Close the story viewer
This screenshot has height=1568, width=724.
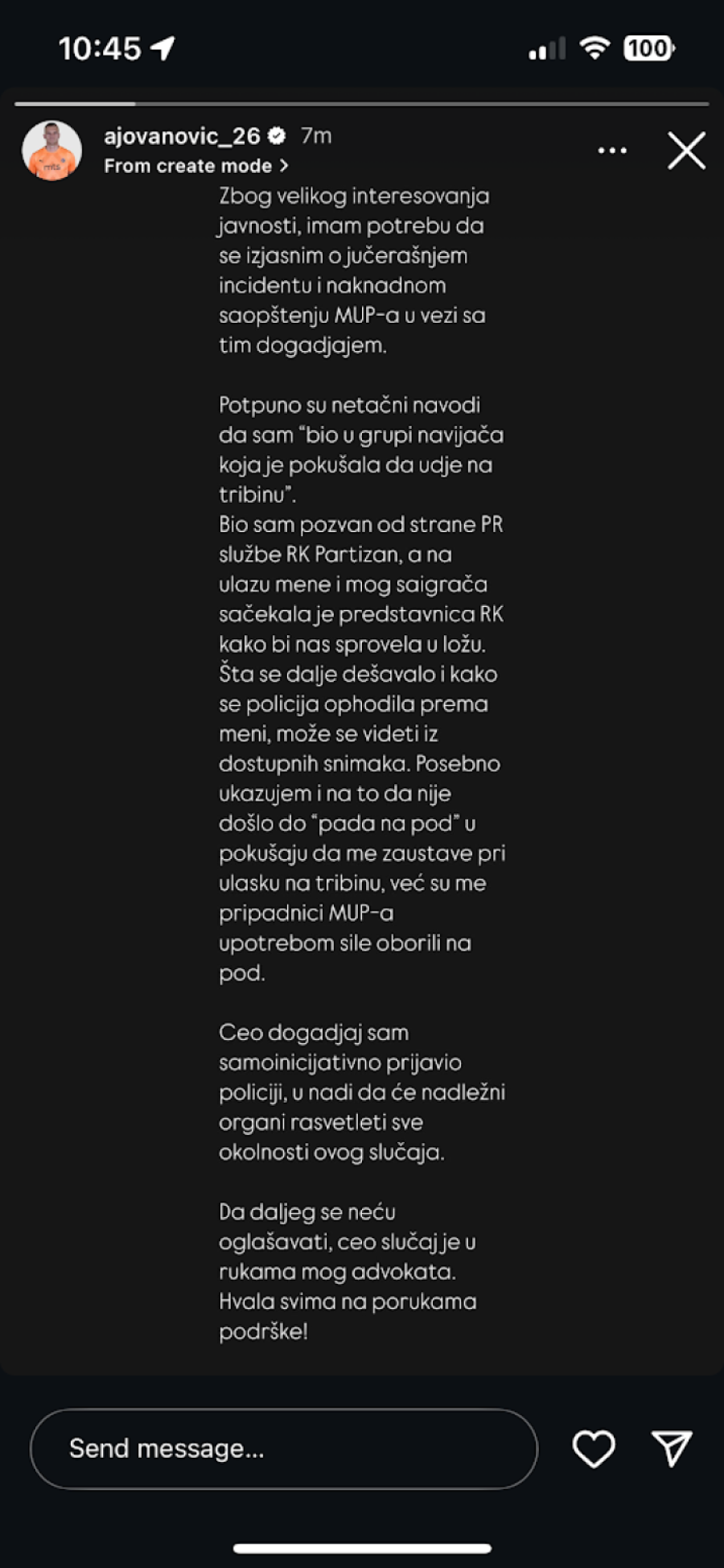pyautogui.click(x=686, y=151)
